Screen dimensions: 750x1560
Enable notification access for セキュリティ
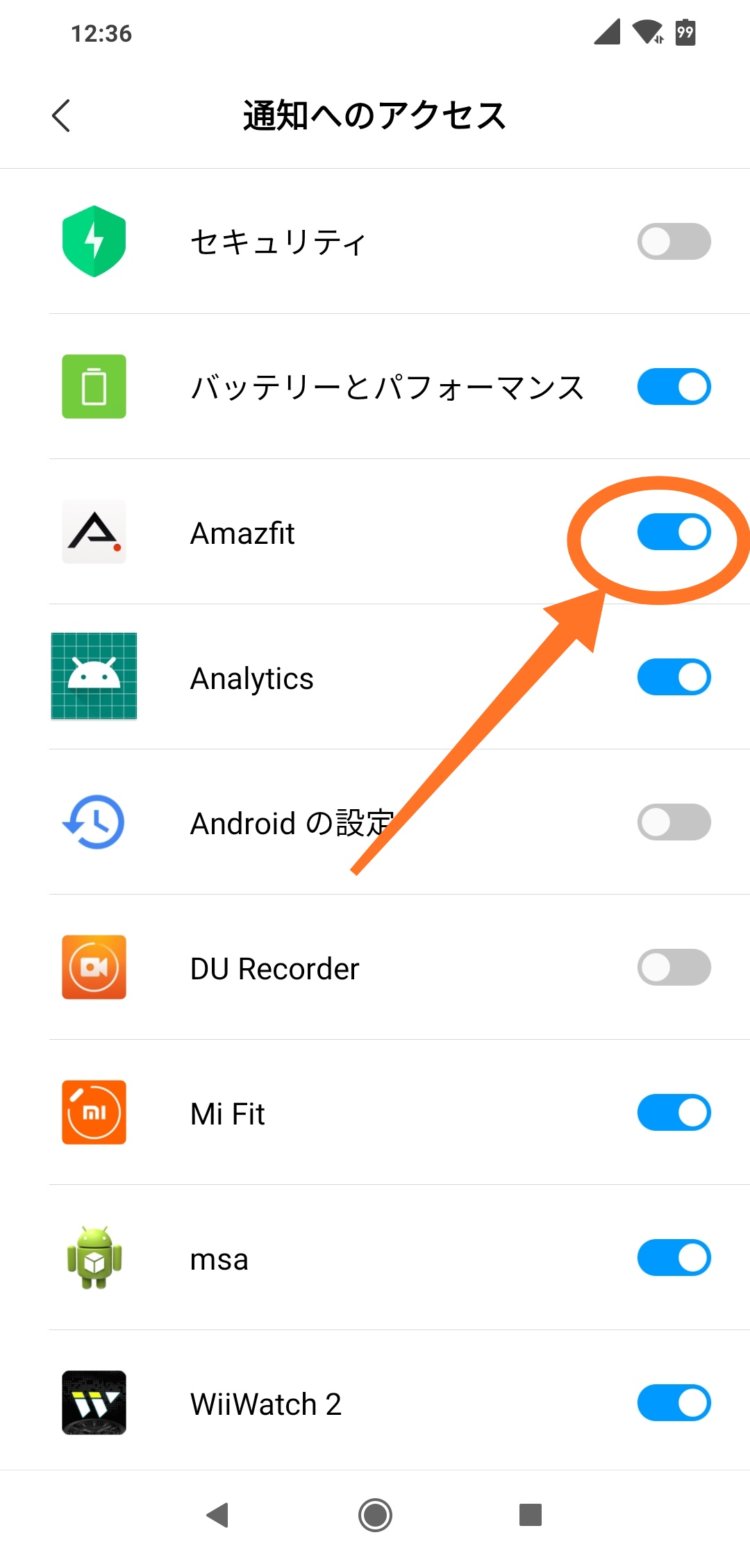point(673,242)
